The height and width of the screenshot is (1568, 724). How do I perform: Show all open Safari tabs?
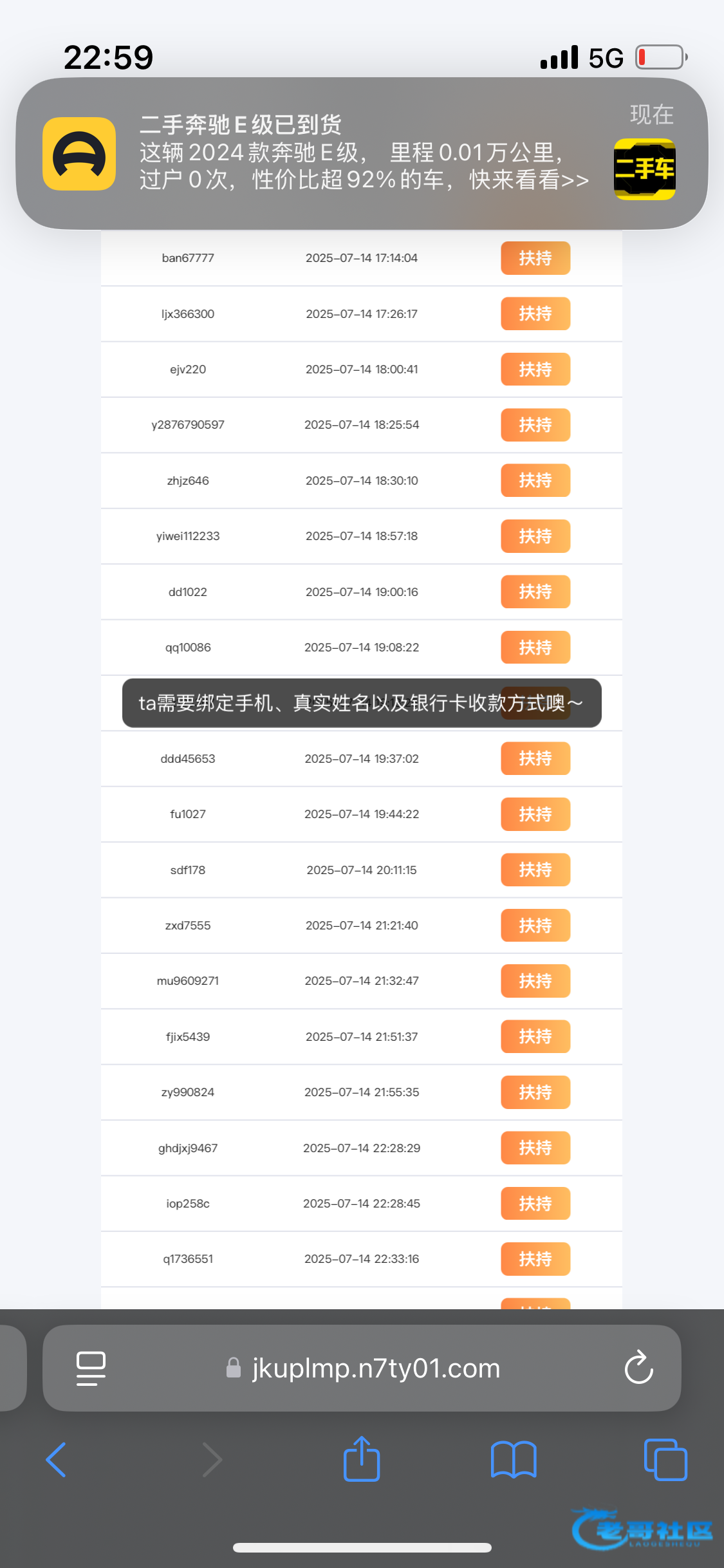click(x=665, y=1459)
